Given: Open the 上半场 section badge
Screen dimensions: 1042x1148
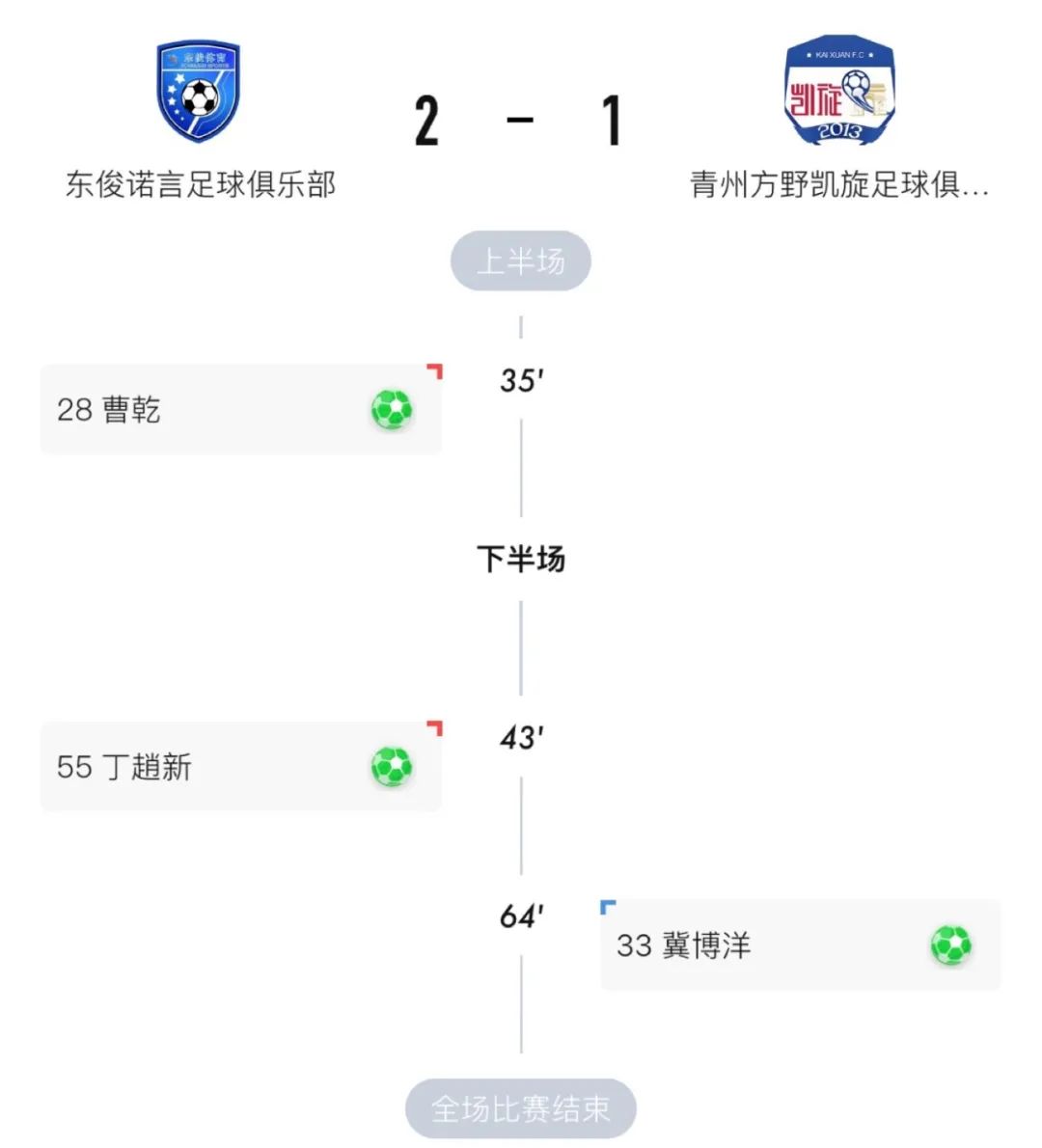Looking at the screenshot, I should click(x=521, y=260).
